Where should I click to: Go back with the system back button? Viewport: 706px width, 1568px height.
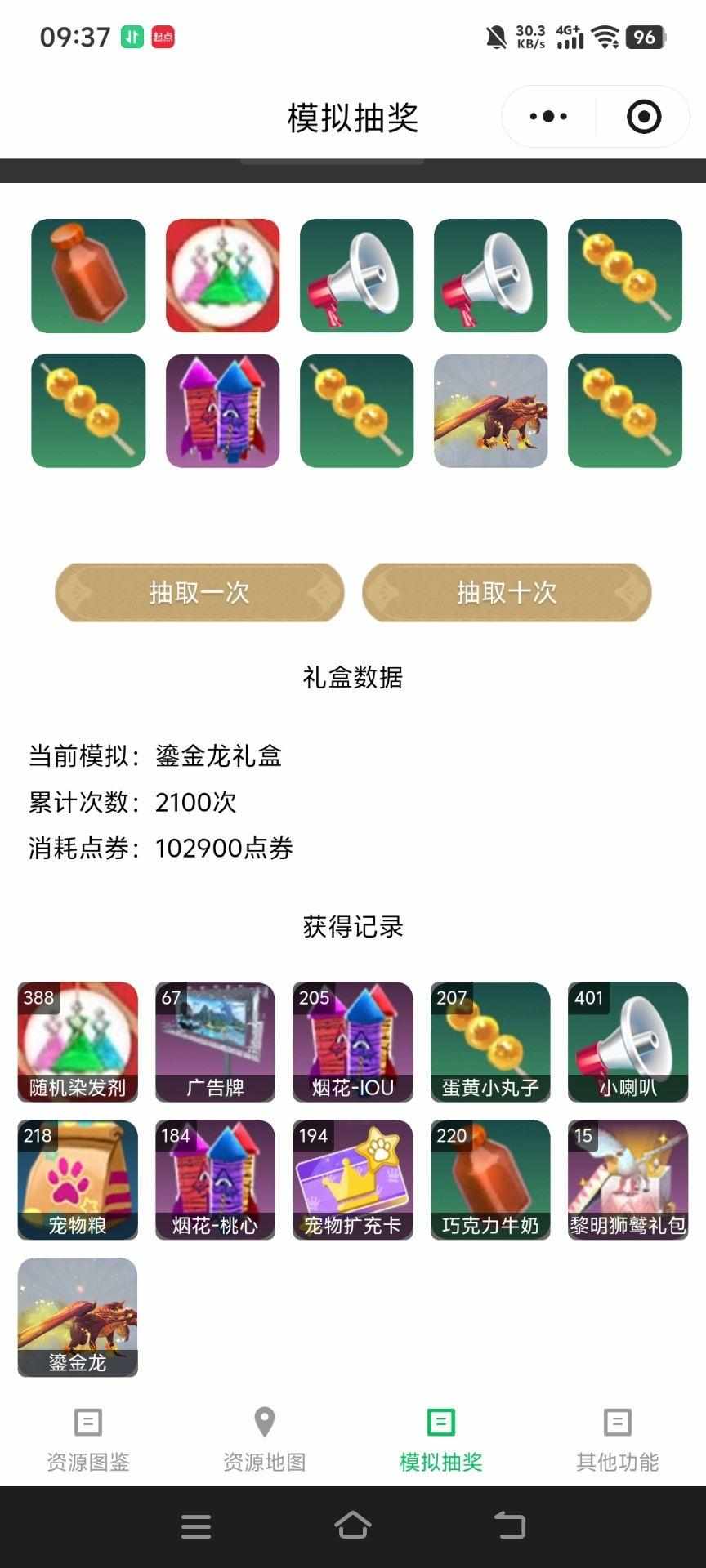510,1526
